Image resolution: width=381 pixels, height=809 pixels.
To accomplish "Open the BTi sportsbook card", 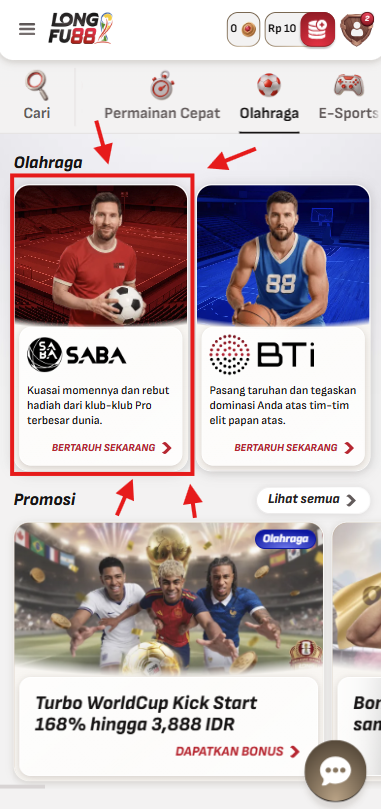I will tap(283, 327).
